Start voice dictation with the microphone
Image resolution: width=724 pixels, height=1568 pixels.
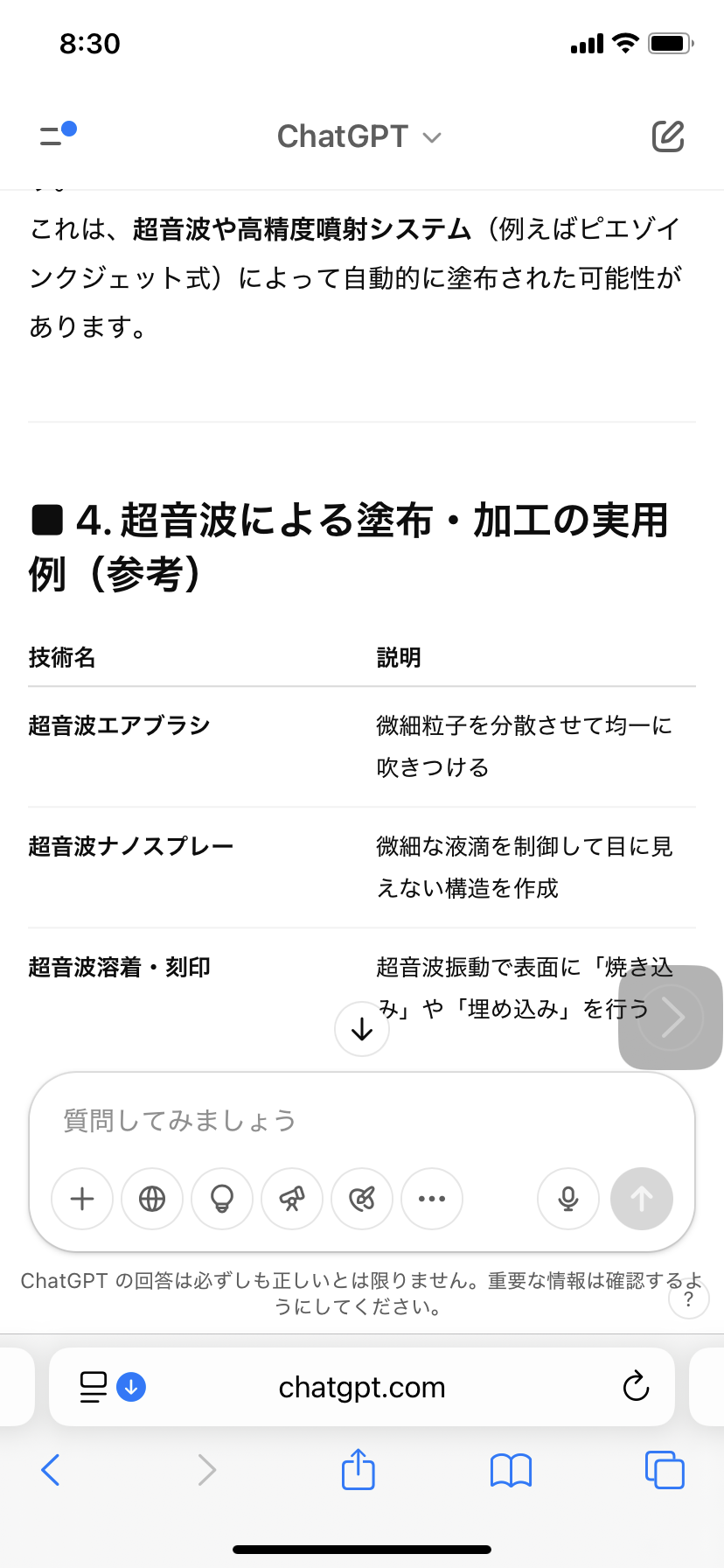click(568, 1199)
